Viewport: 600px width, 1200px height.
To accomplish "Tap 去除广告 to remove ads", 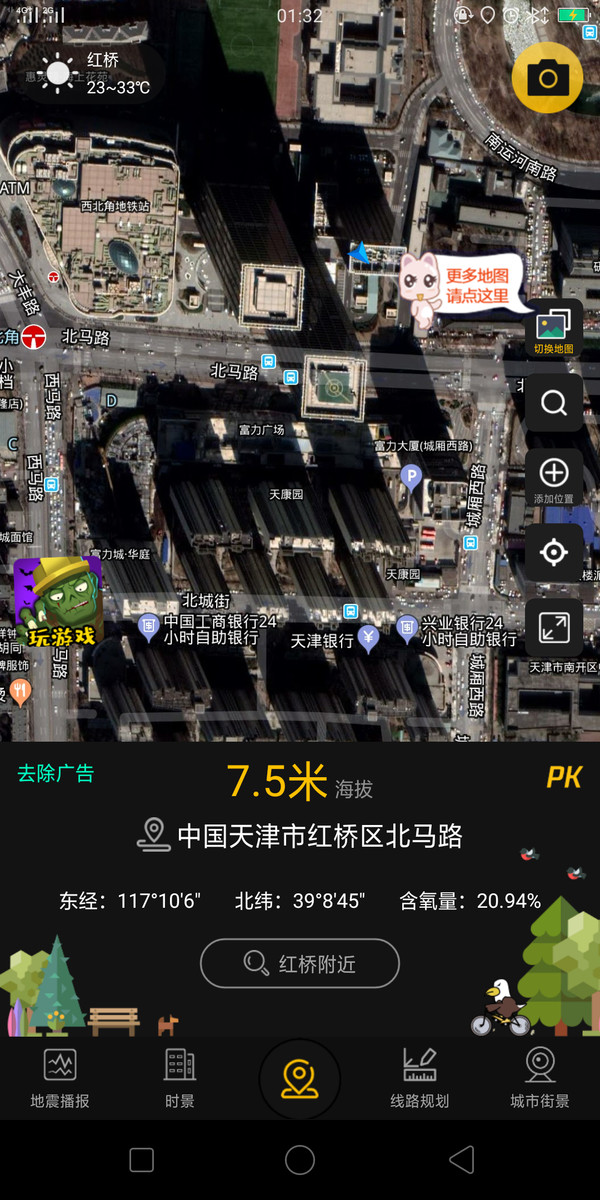I will pos(55,773).
